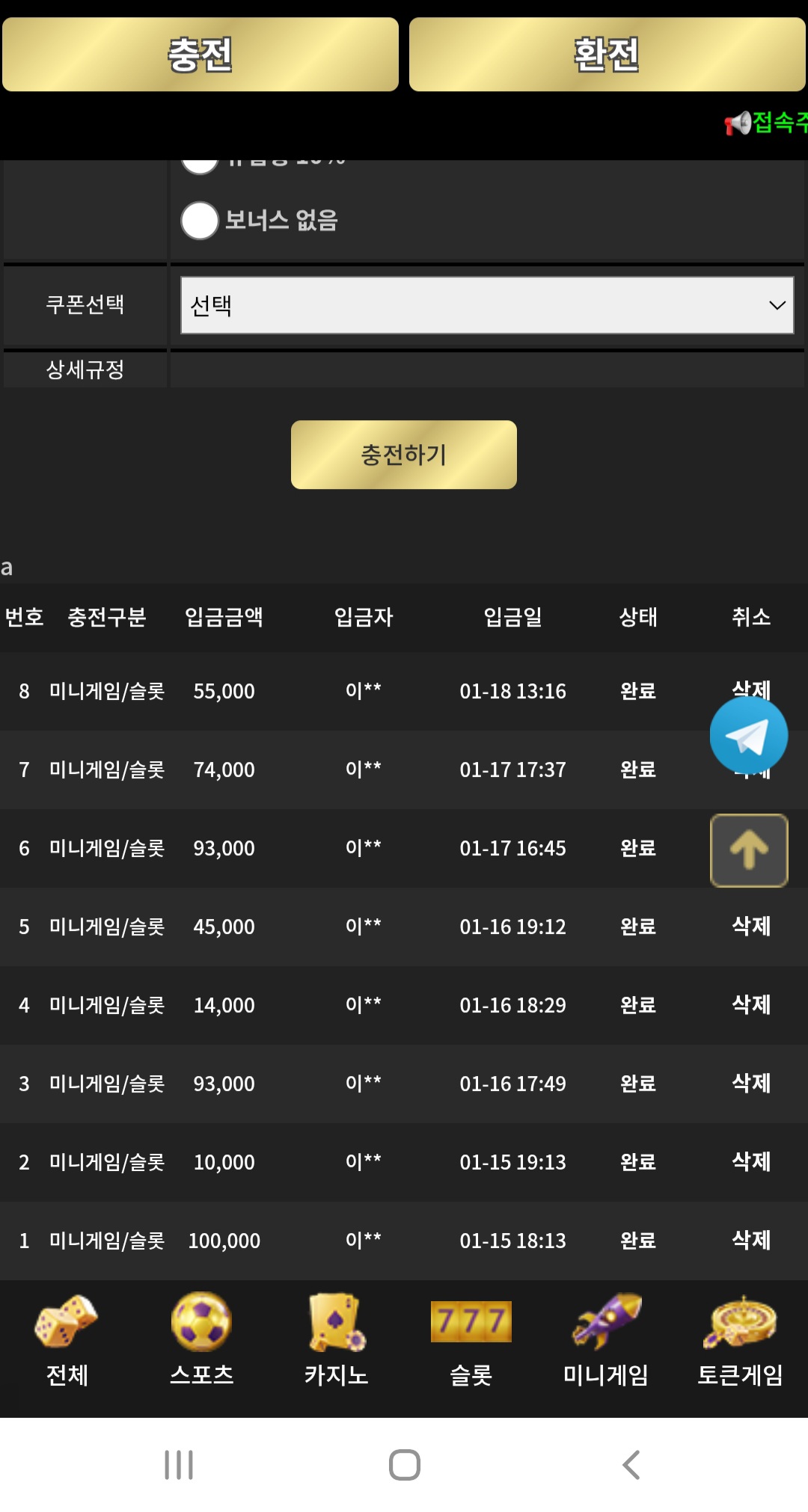Viewport: 808px width, 1512px height.
Task: Select the 보너스 없음 radio option
Action: coord(200,221)
